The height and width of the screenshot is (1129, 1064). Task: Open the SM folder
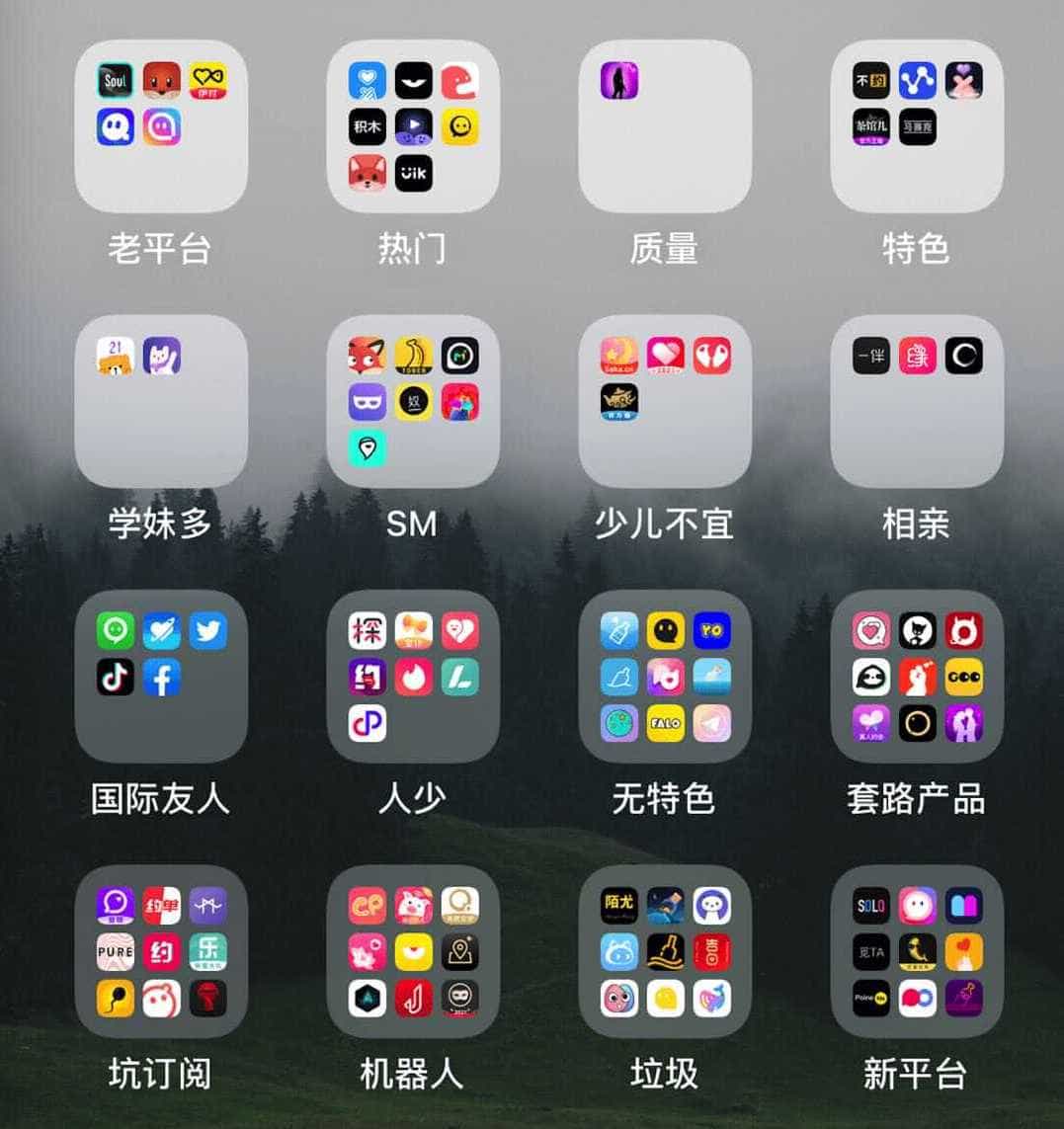point(413,401)
